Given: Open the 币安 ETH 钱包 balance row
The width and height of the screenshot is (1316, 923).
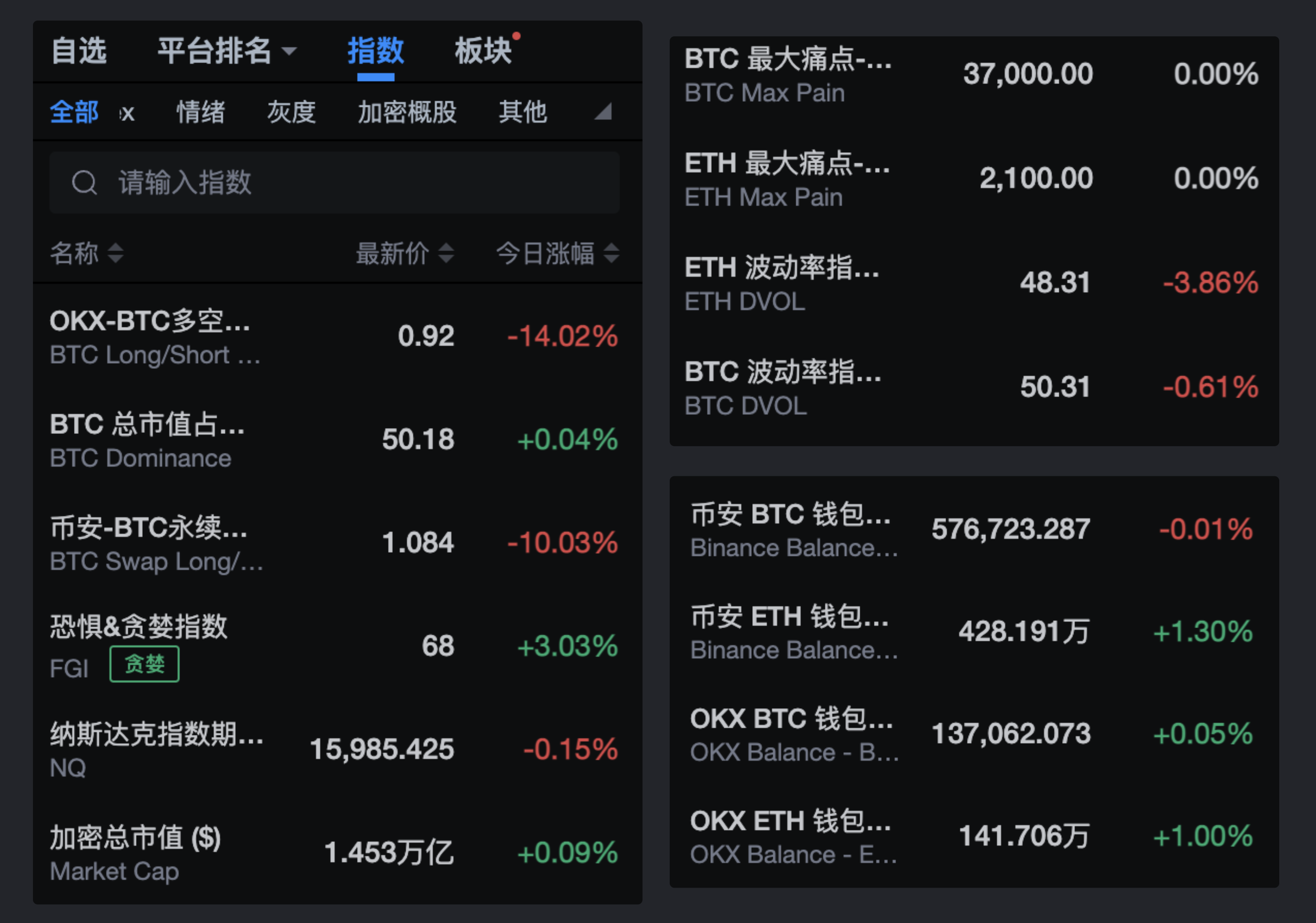Looking at the screenshot, I should click(x=973, y=632).
